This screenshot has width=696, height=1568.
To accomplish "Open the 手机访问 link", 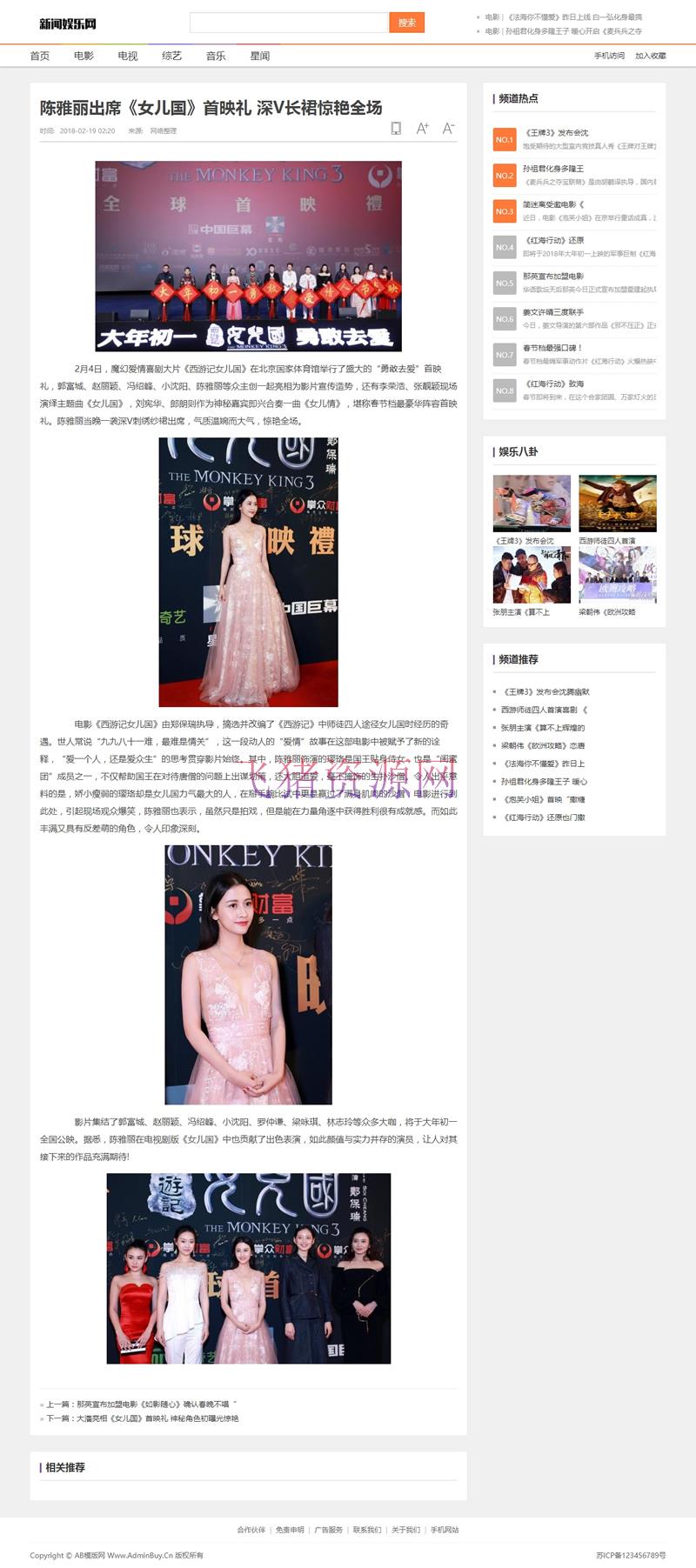I will pos(609,56).
